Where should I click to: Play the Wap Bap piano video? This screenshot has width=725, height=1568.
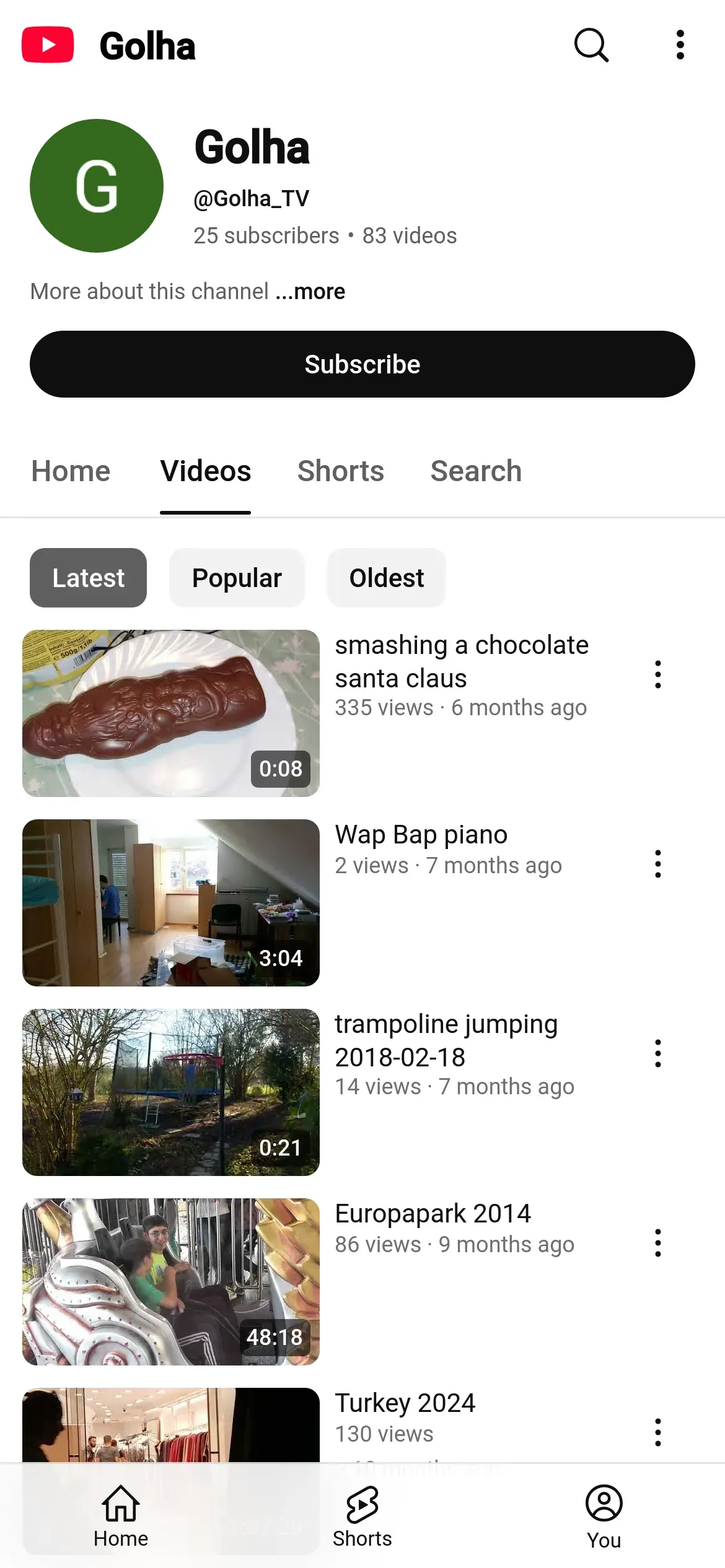171,903
